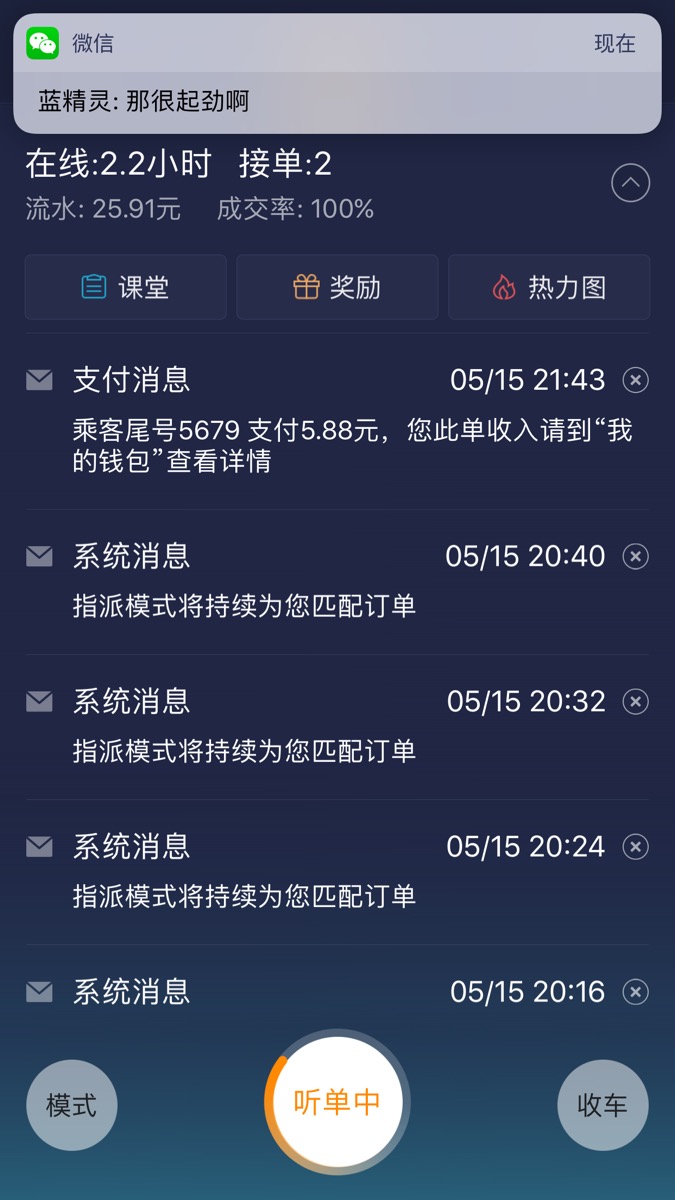Screen dimensions: 675x1200
Task: Open the 课堂 classroom section
Action: tap(126, 287)
